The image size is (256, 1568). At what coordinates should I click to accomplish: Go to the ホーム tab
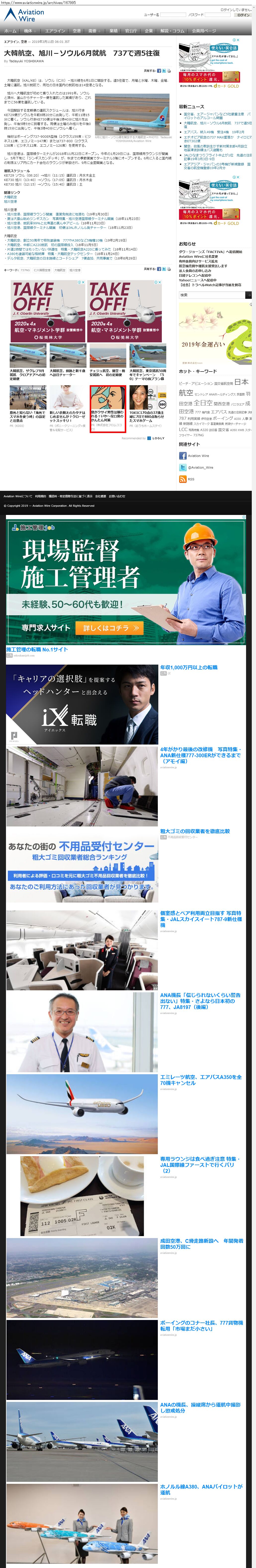tap(10, 30)
